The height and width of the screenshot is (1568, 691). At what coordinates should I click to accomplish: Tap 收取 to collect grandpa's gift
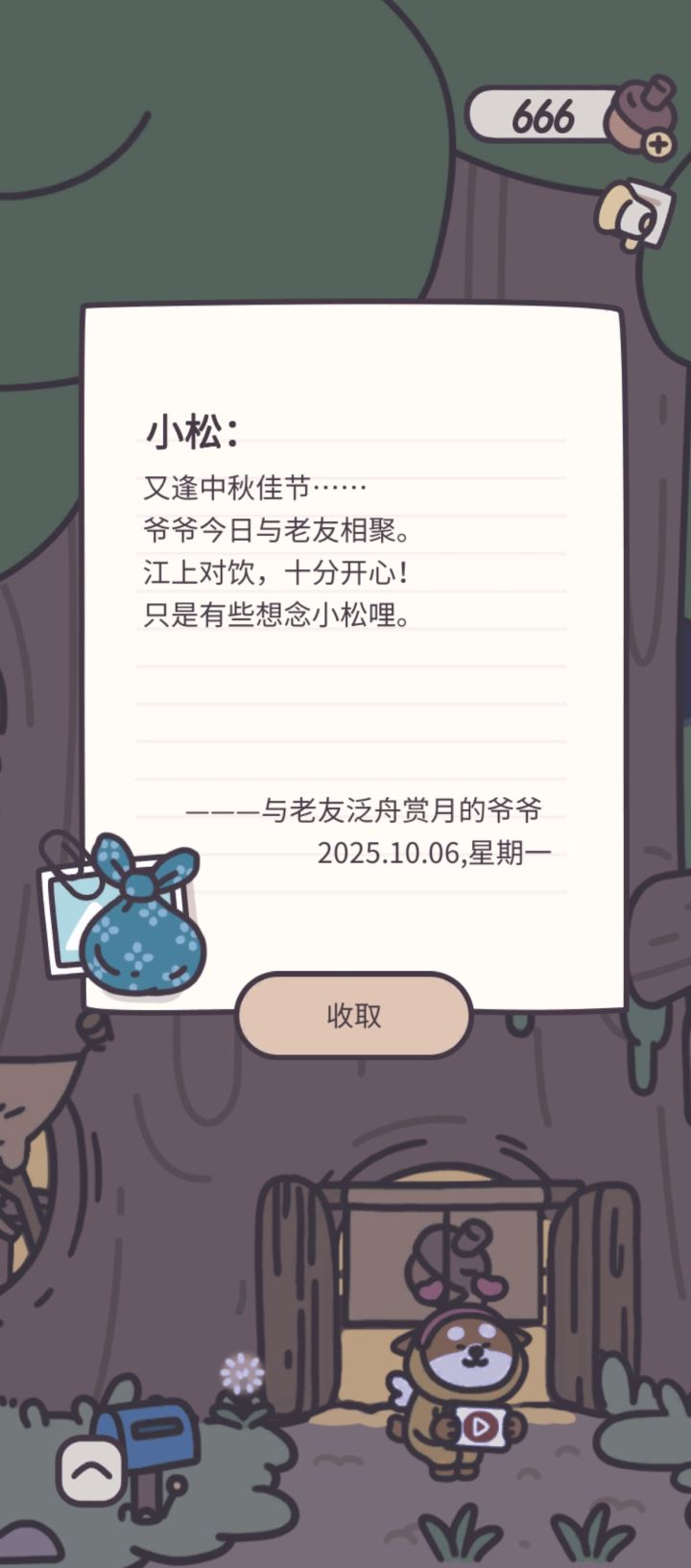tap(353, 1016)
